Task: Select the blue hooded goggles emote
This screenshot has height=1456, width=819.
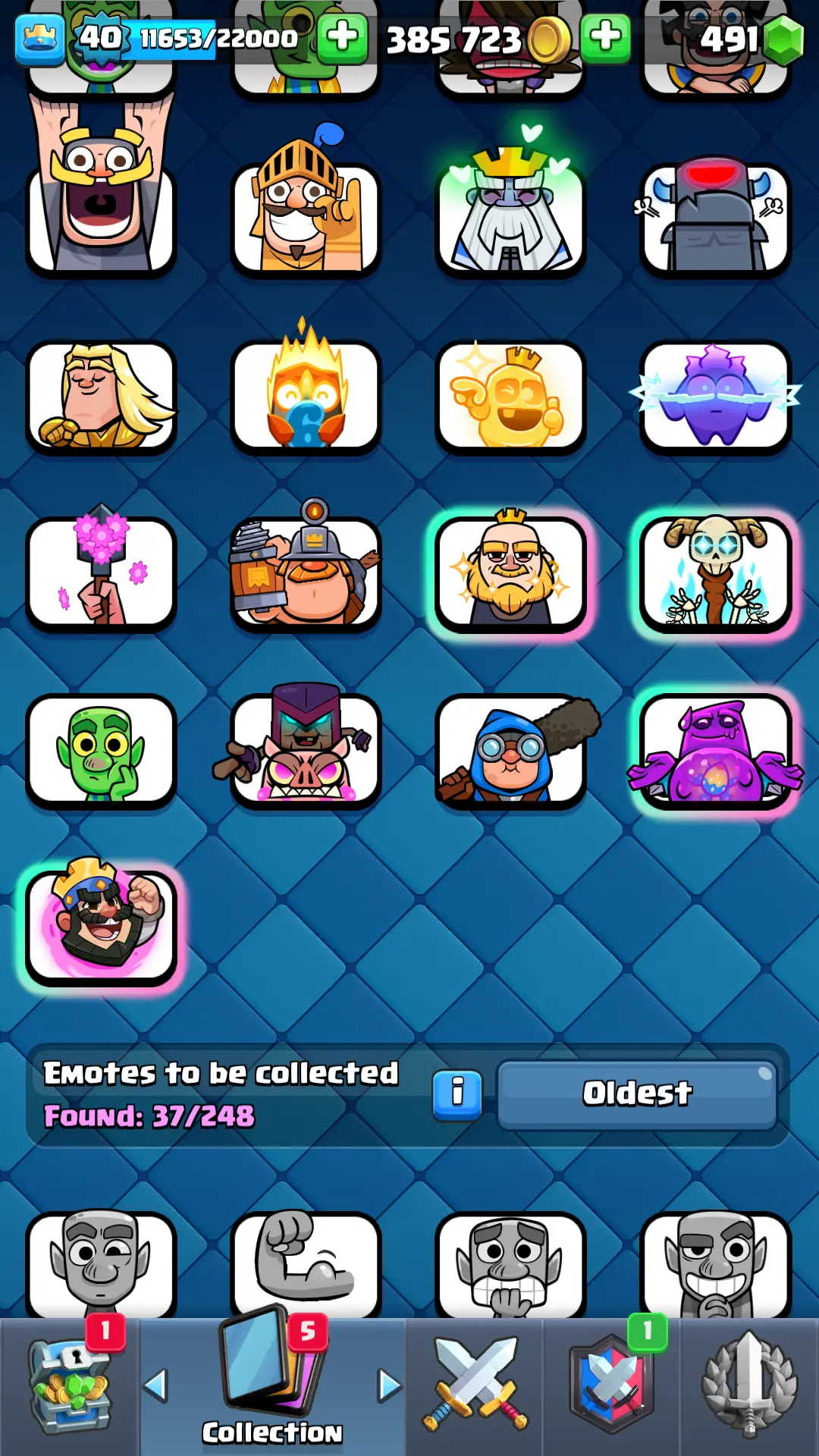Action: tap(510, 751)
